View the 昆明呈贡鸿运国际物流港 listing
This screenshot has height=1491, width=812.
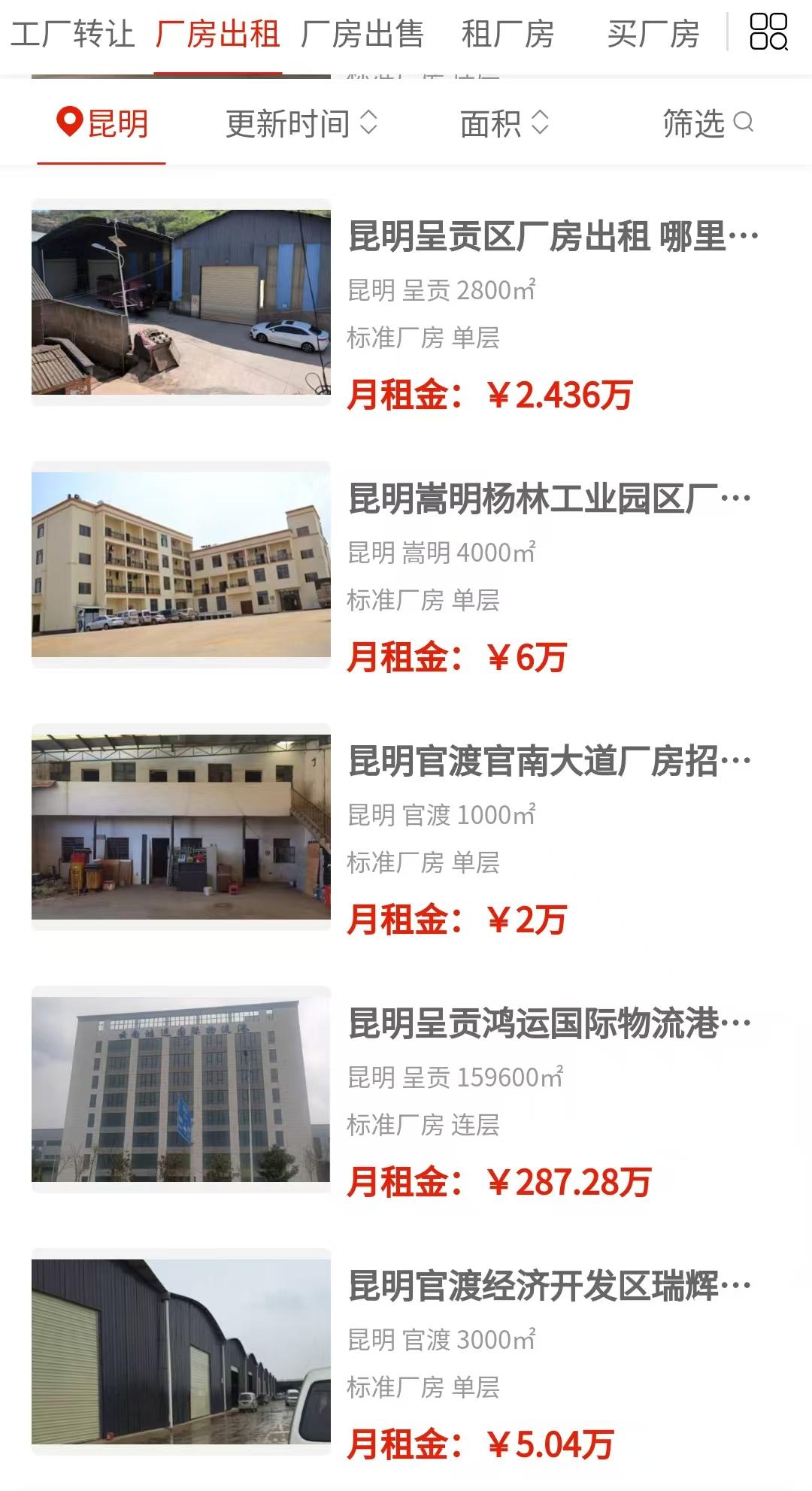pos(549,1024)
